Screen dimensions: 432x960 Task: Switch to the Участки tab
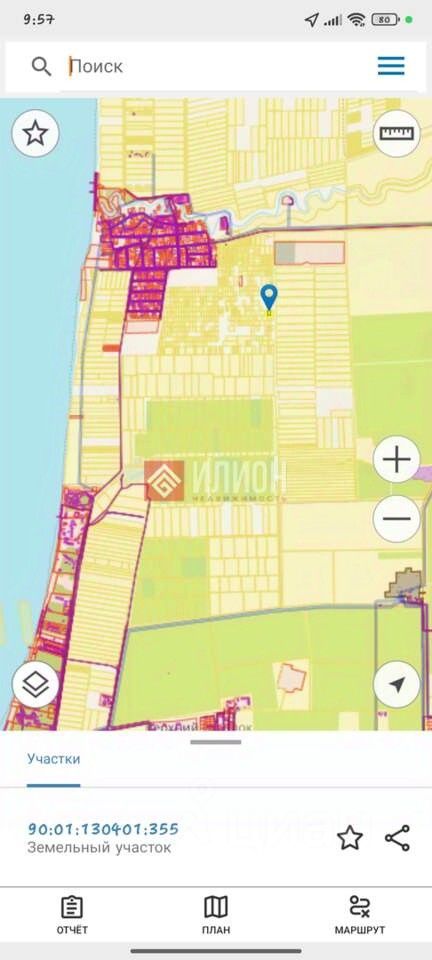53,759
